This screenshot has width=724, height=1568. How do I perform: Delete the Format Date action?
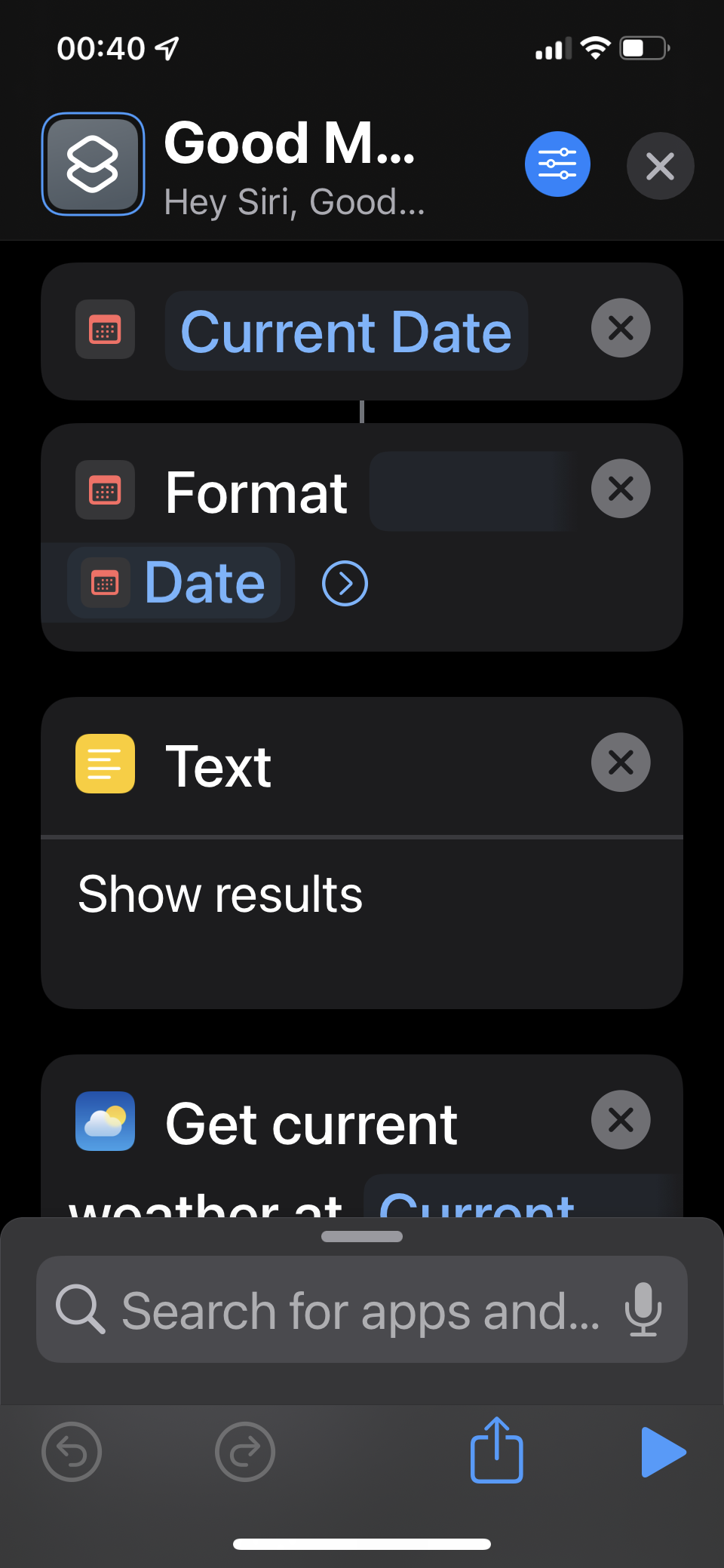point(621,489)
